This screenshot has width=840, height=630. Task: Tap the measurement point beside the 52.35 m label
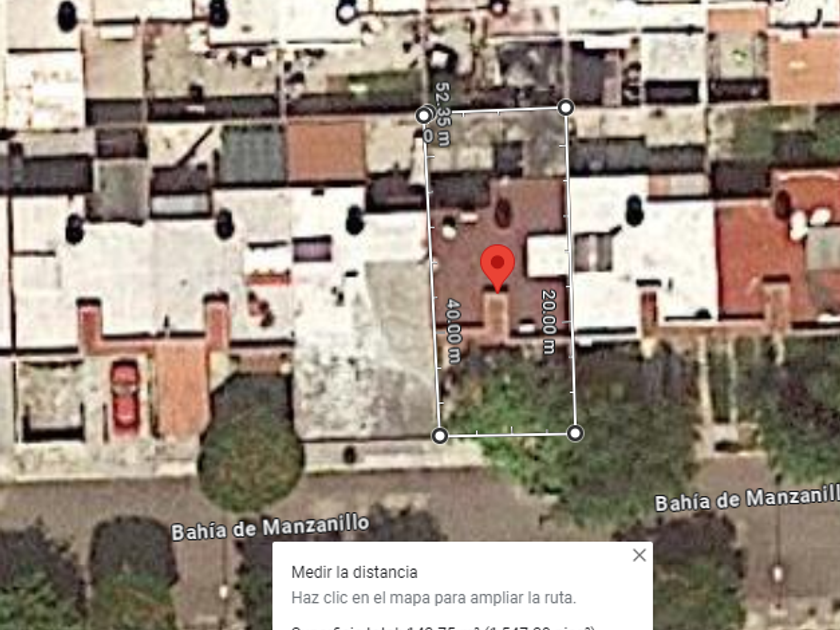pos(424,115)
